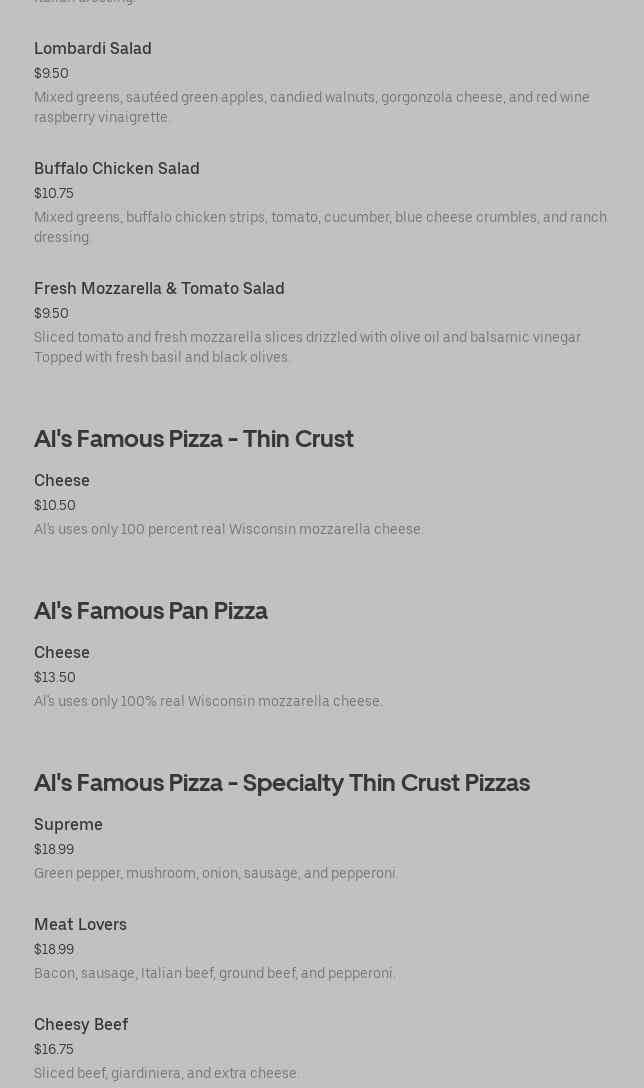Select the Supreme specialty pizza
This screenshot has width=644, height=1088.
click(68, 825)
